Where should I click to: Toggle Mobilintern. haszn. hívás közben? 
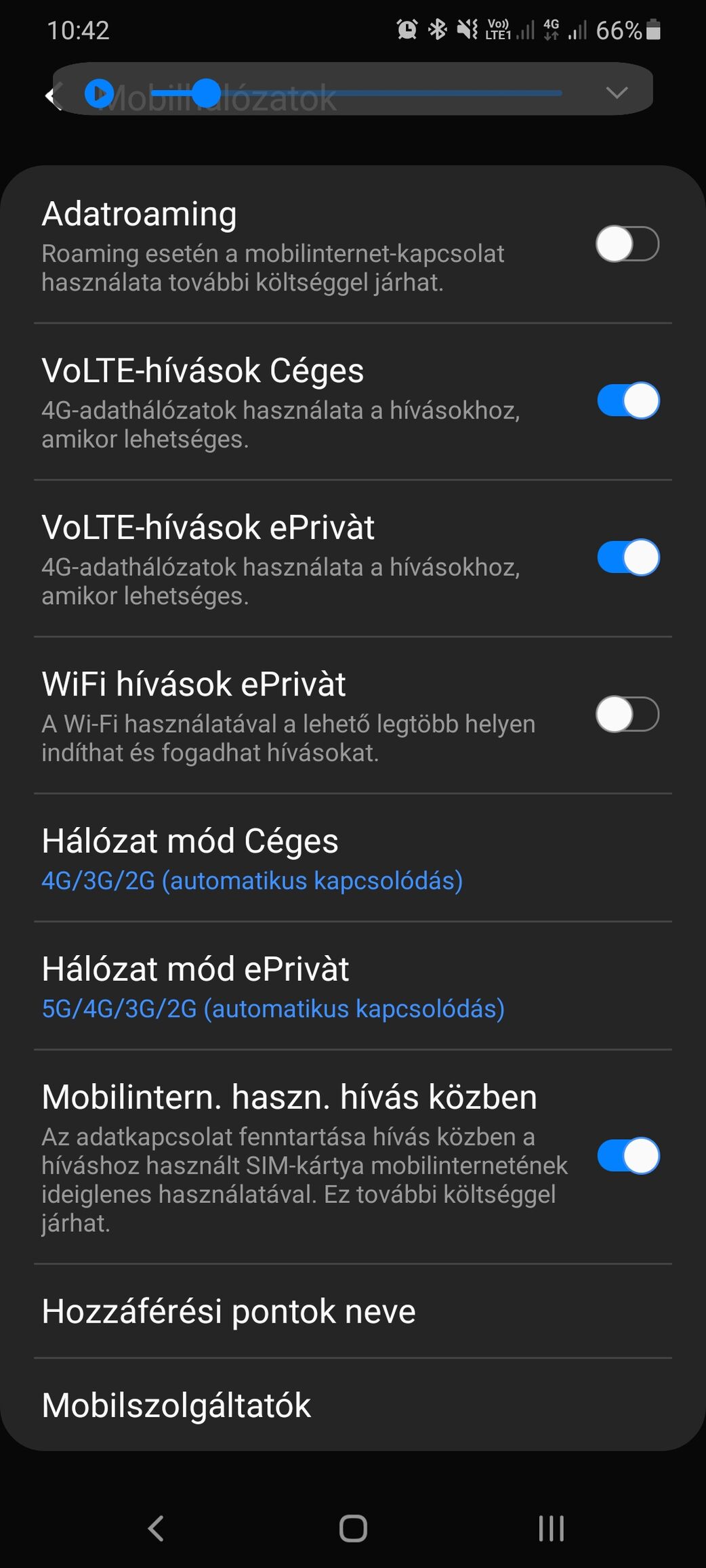pyautogui.click(x=627, y=1156)
